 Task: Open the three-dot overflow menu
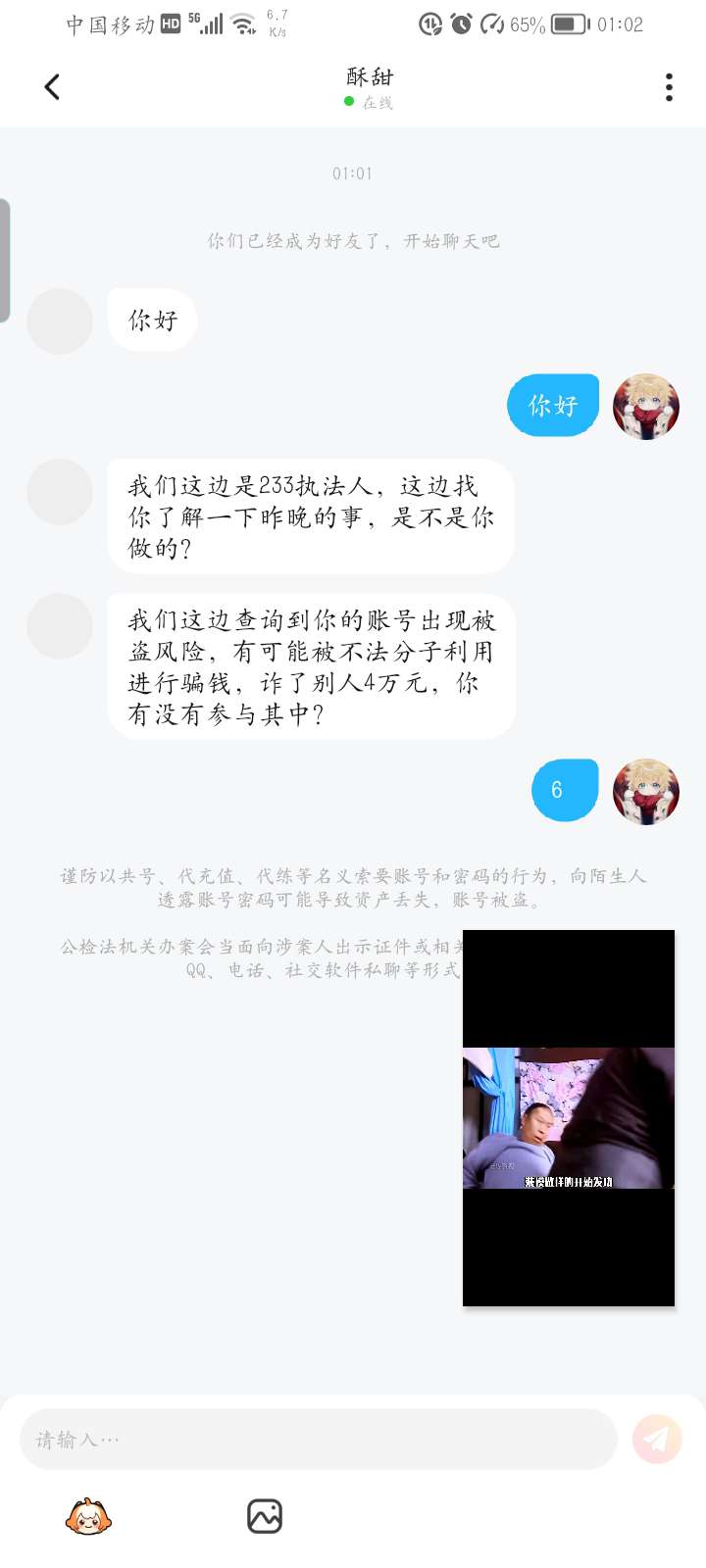[x=669, y=87]
